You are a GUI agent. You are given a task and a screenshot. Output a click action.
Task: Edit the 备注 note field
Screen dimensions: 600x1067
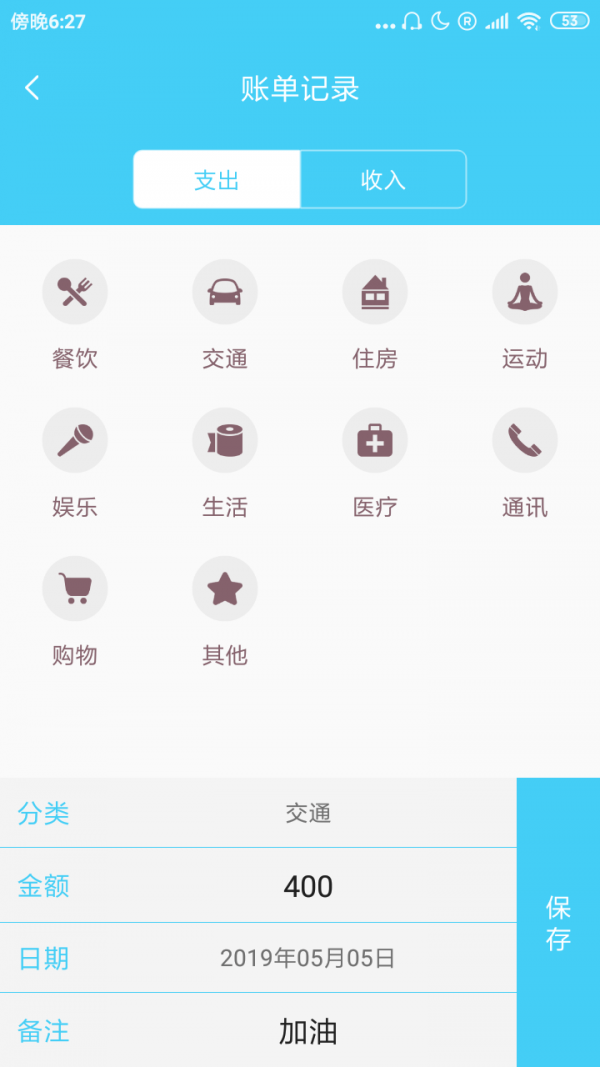pos(259,1030)
